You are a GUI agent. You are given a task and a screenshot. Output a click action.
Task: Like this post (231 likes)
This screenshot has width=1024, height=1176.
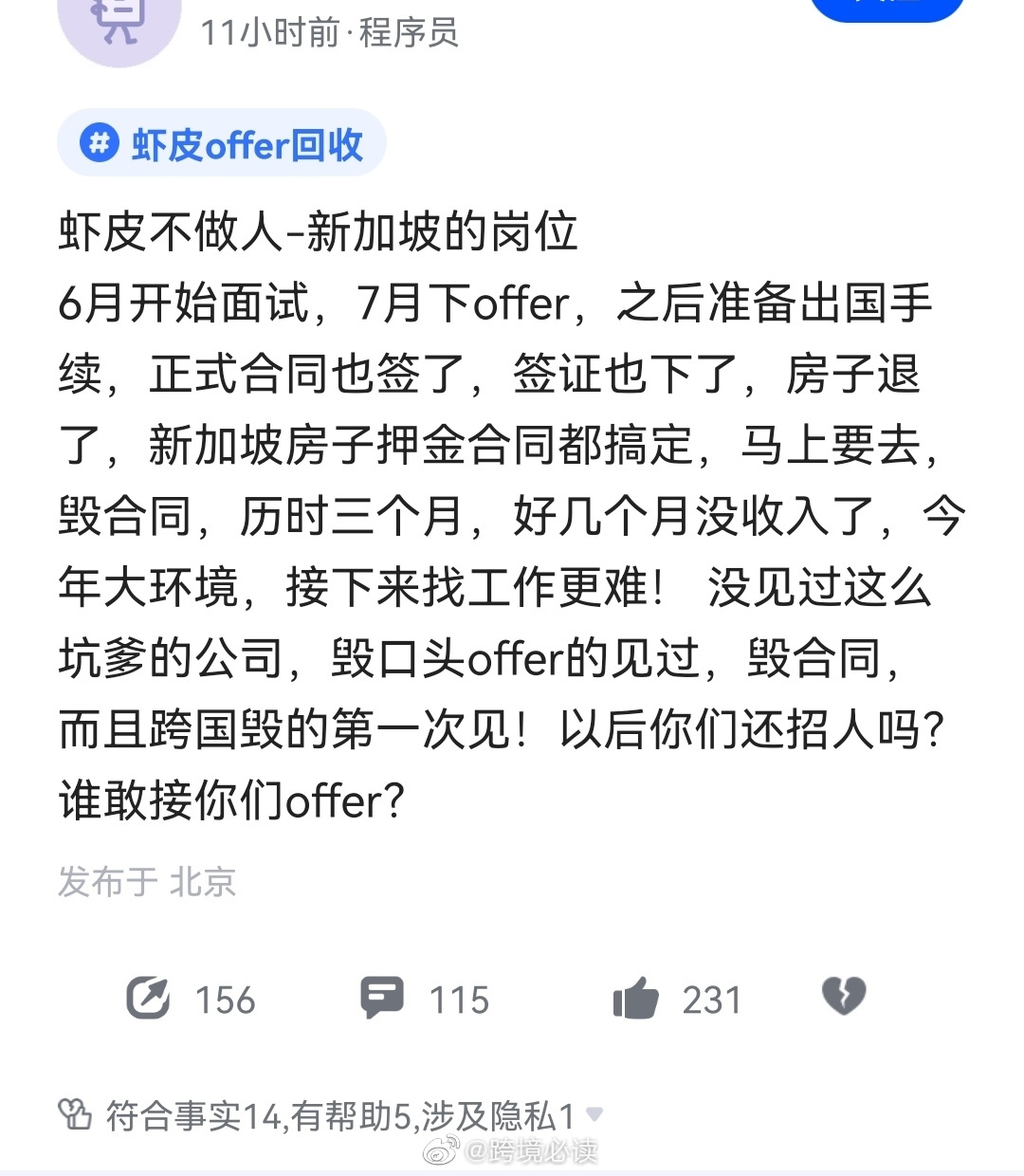click(x=635, y=999)
